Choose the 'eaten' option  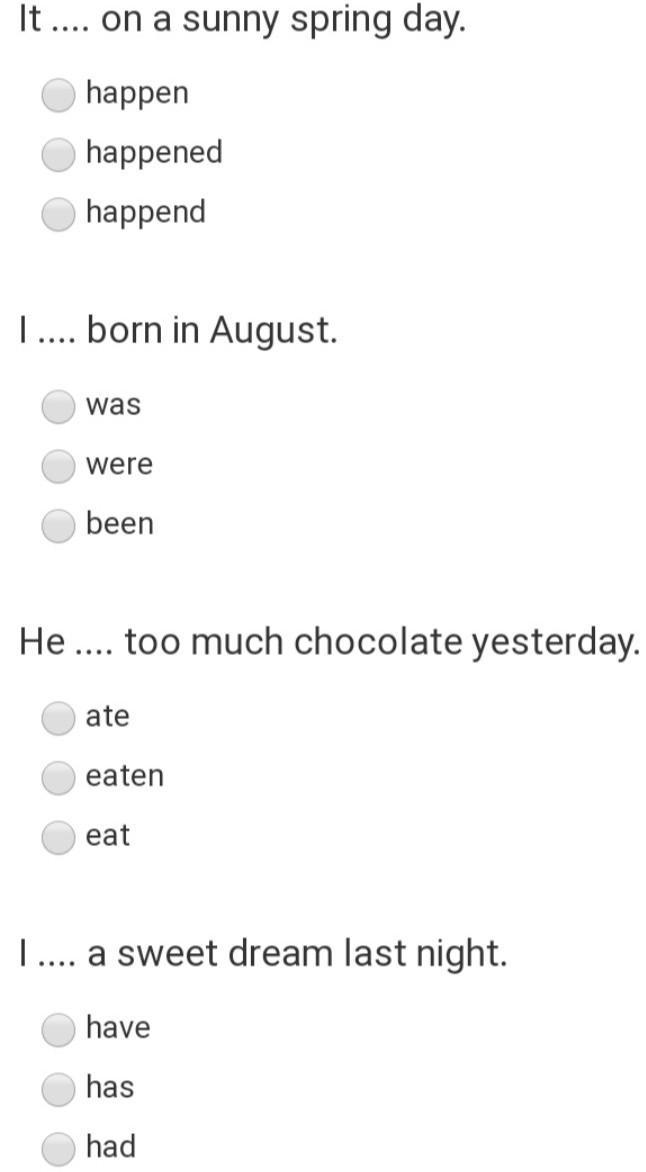click(x=58, y=778)
